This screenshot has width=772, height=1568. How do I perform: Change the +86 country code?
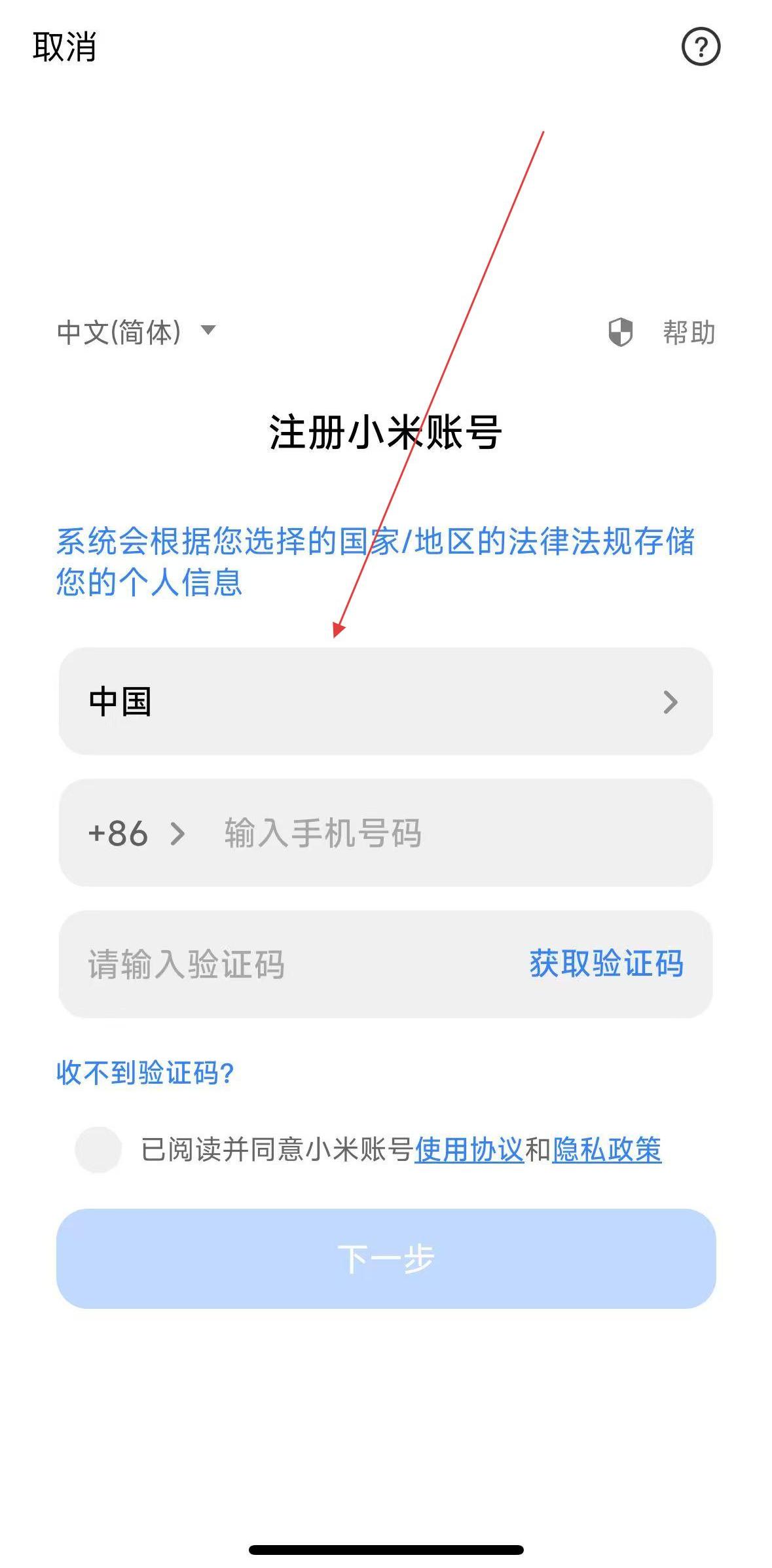(136, 834)
